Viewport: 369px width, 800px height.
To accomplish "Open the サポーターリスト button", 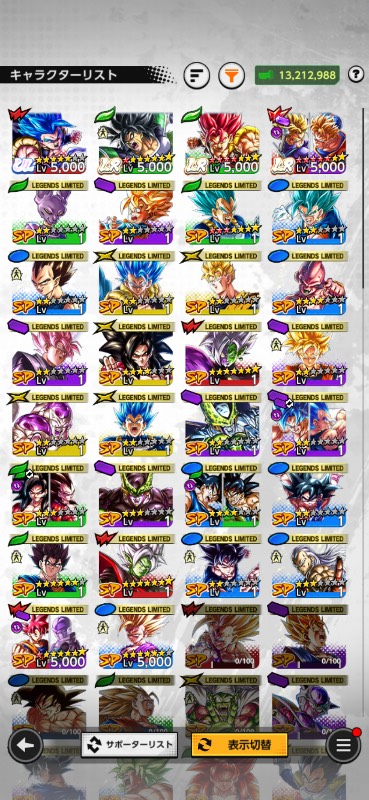I will click(130, 745).
